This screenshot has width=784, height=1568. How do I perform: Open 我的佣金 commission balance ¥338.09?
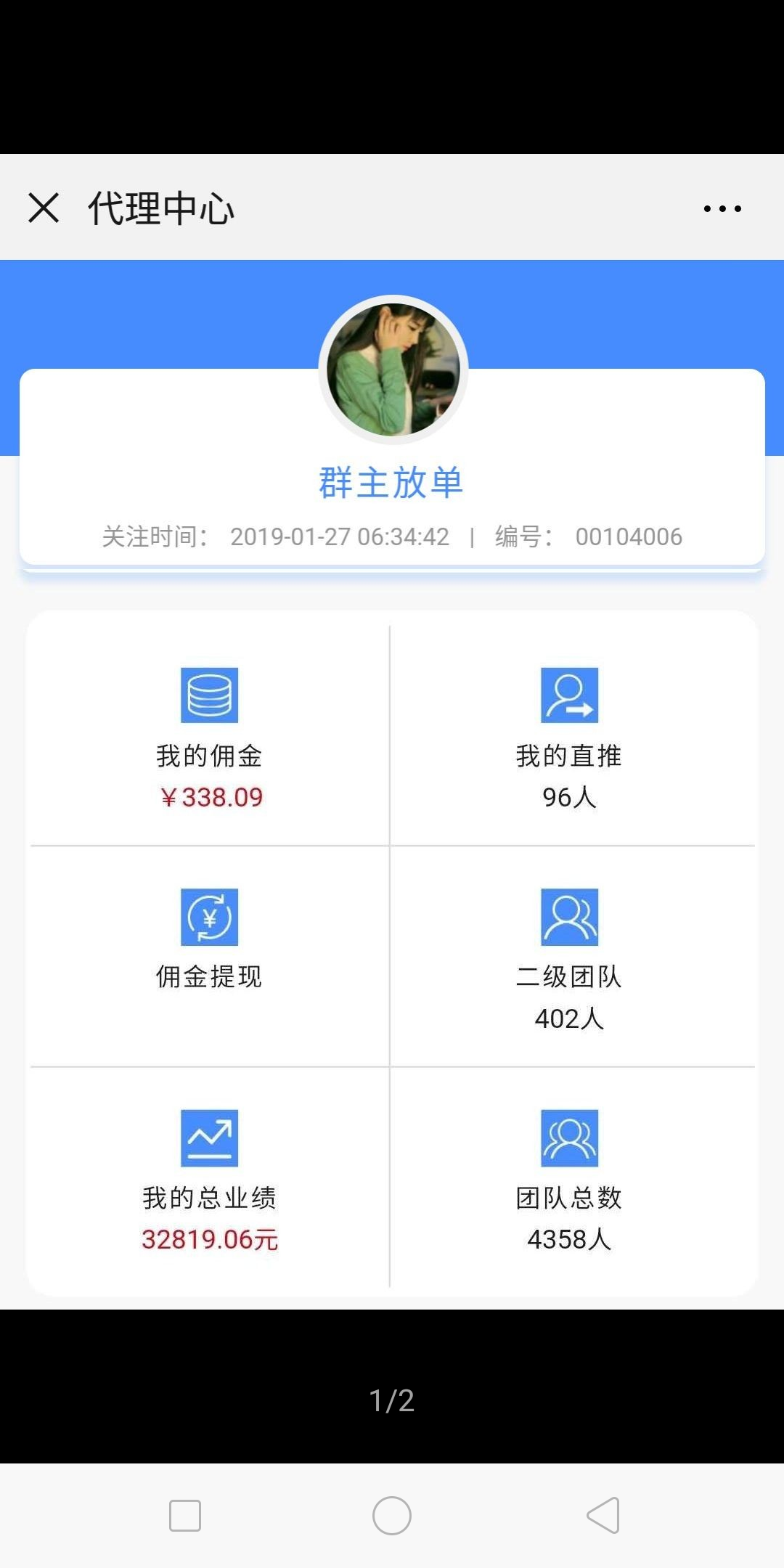(x=212, y=797)
